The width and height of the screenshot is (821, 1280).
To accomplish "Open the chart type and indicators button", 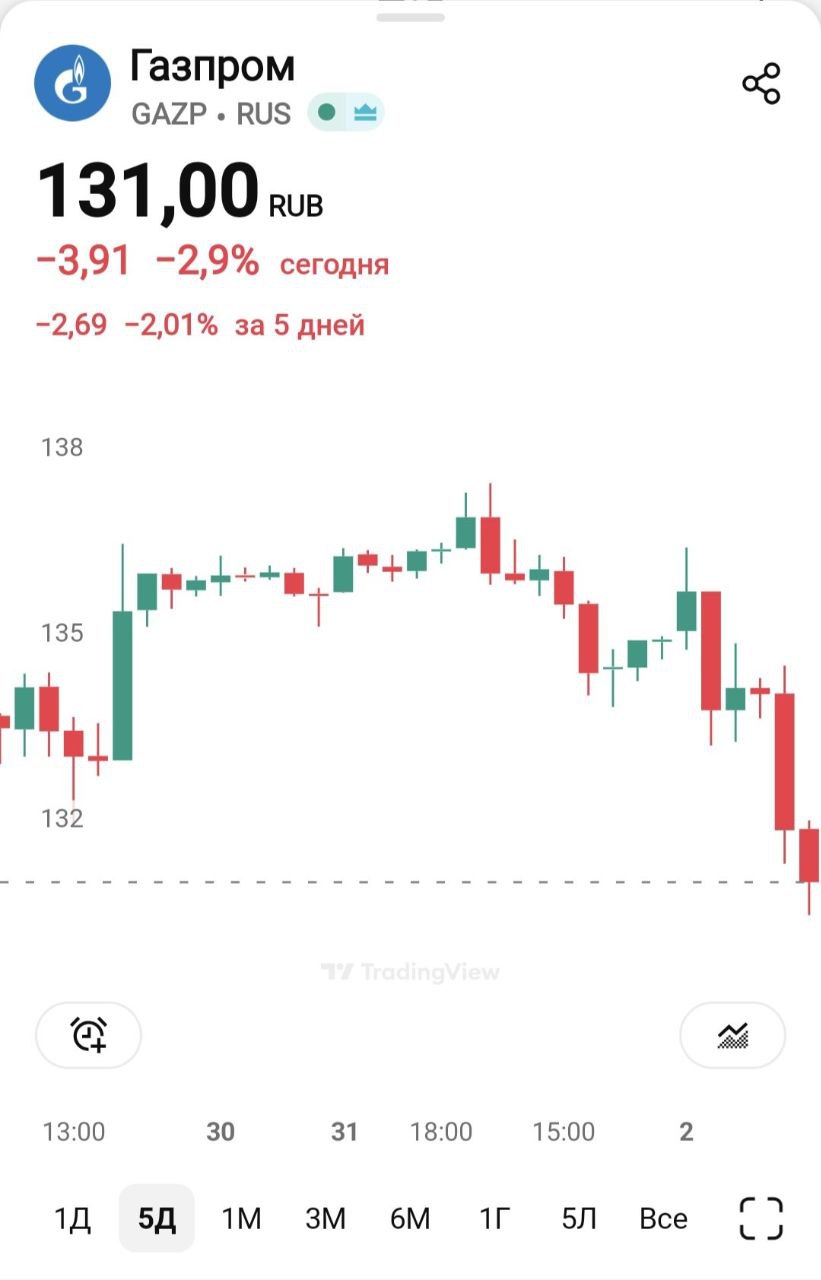I will click(x=733, y=1034).
